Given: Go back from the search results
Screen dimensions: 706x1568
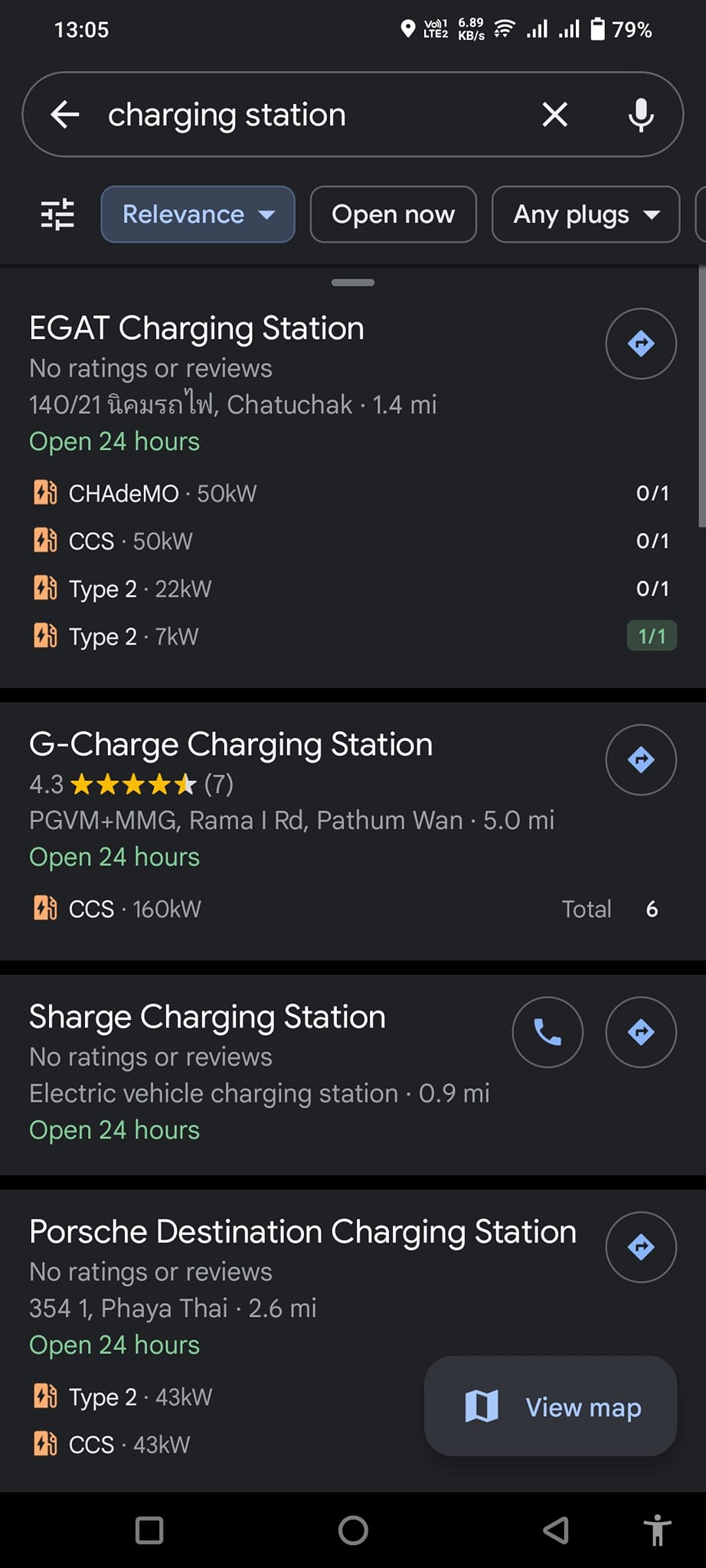Looking at the screenshot, I should (x=65, y=115).
